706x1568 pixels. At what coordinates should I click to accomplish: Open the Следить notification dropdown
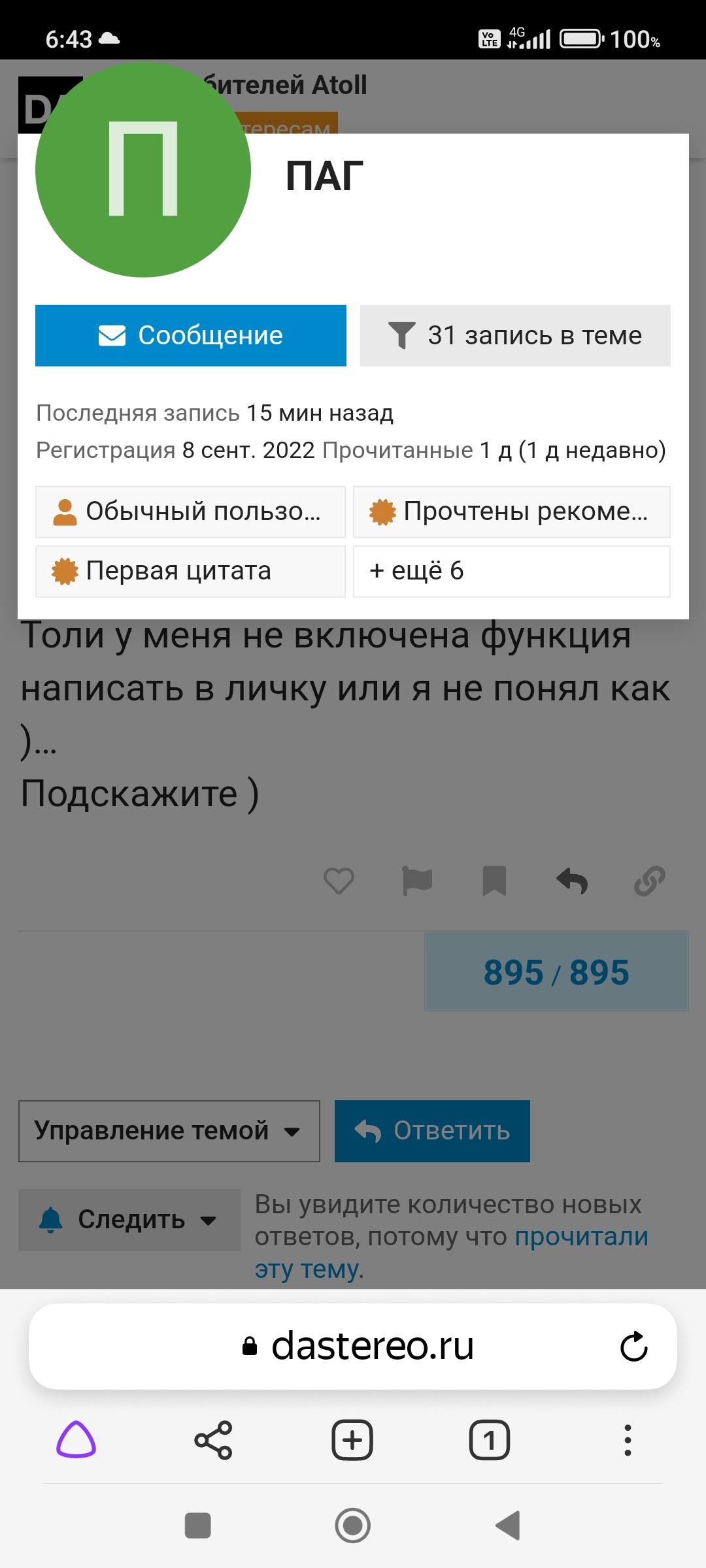pyautogui.click(x=129, y=1220)
